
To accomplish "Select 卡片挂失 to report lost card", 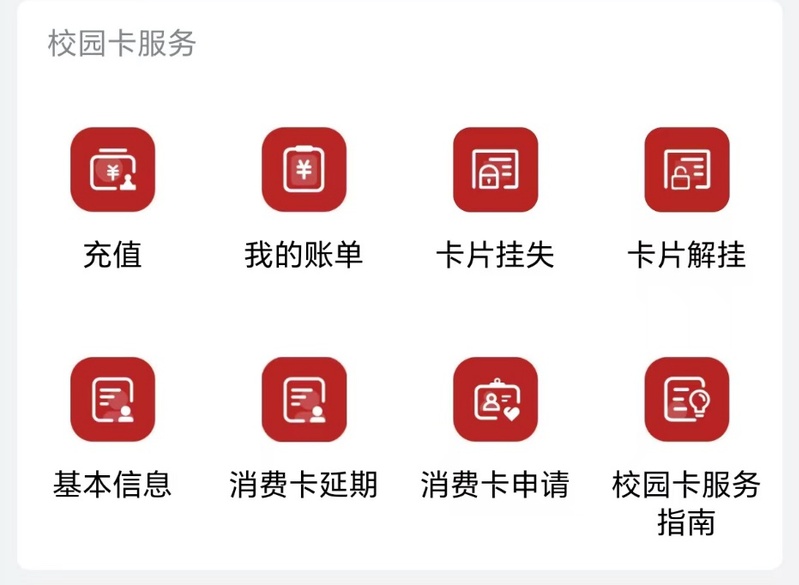I will [495, 170].
